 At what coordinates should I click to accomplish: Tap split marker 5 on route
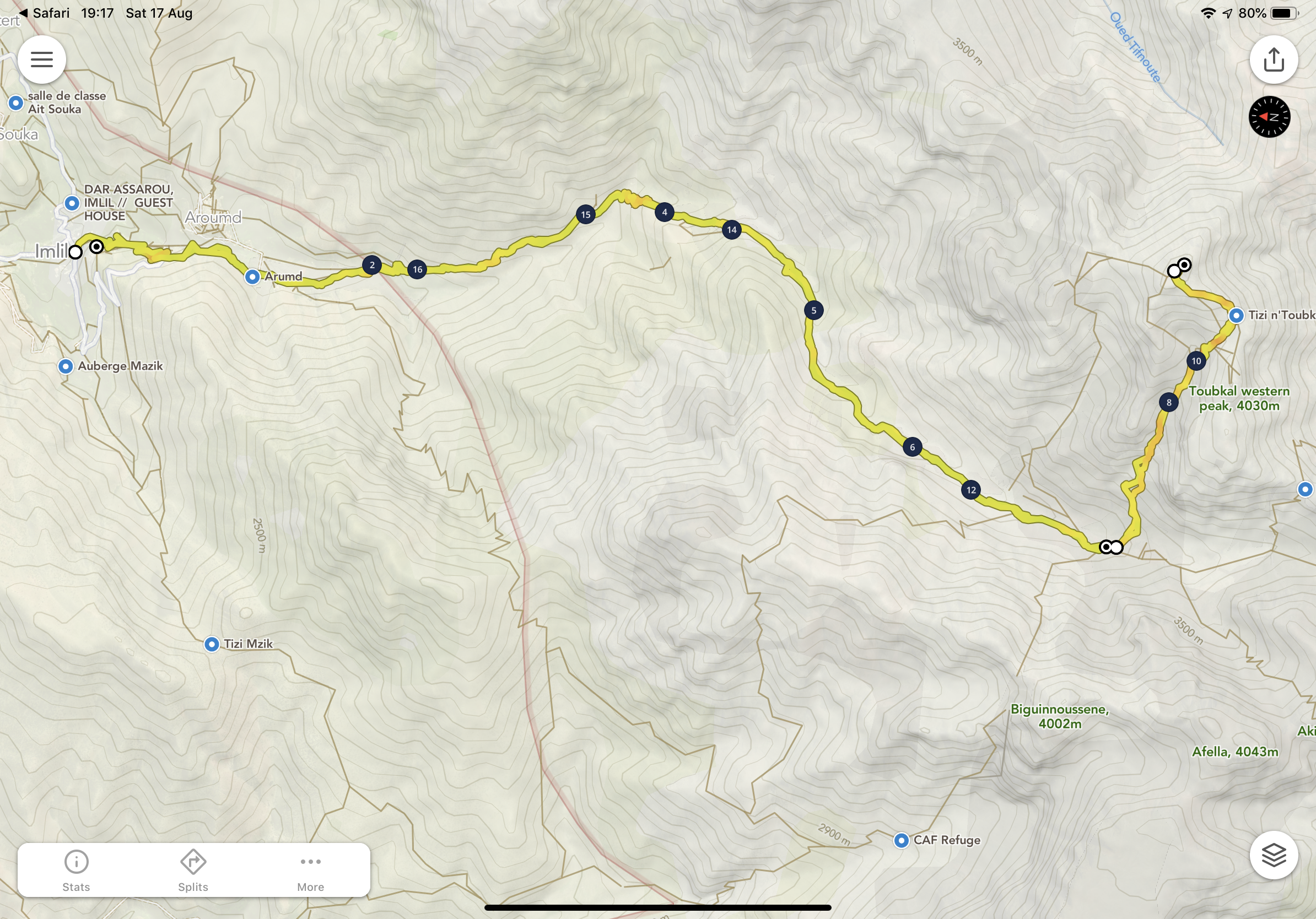point(813,311)
